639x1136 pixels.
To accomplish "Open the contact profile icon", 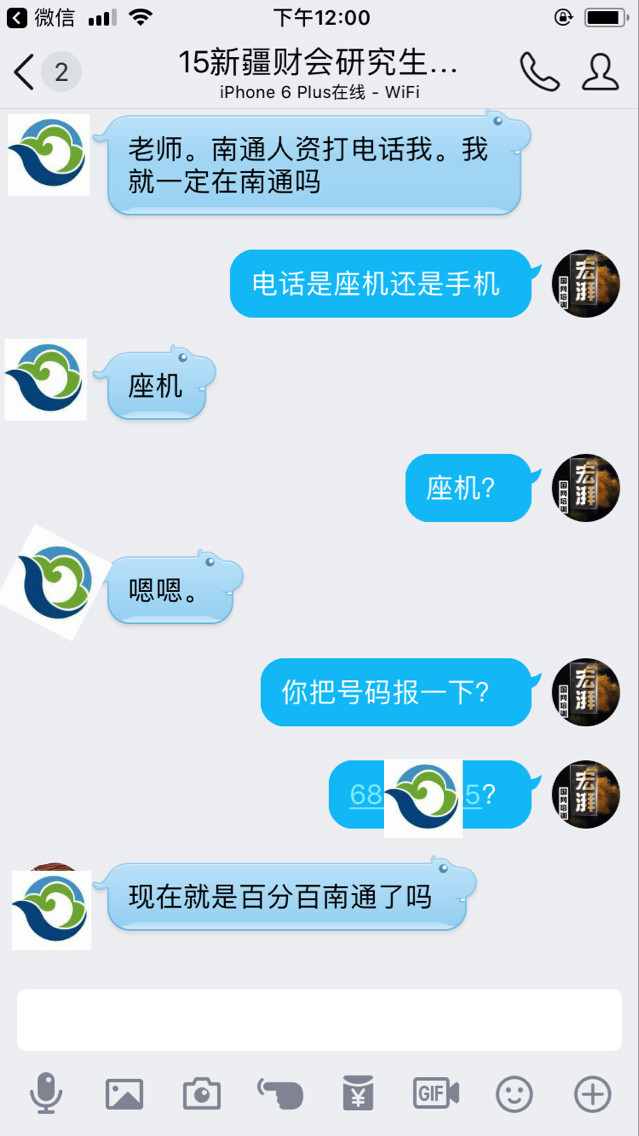I will [600, 72].
